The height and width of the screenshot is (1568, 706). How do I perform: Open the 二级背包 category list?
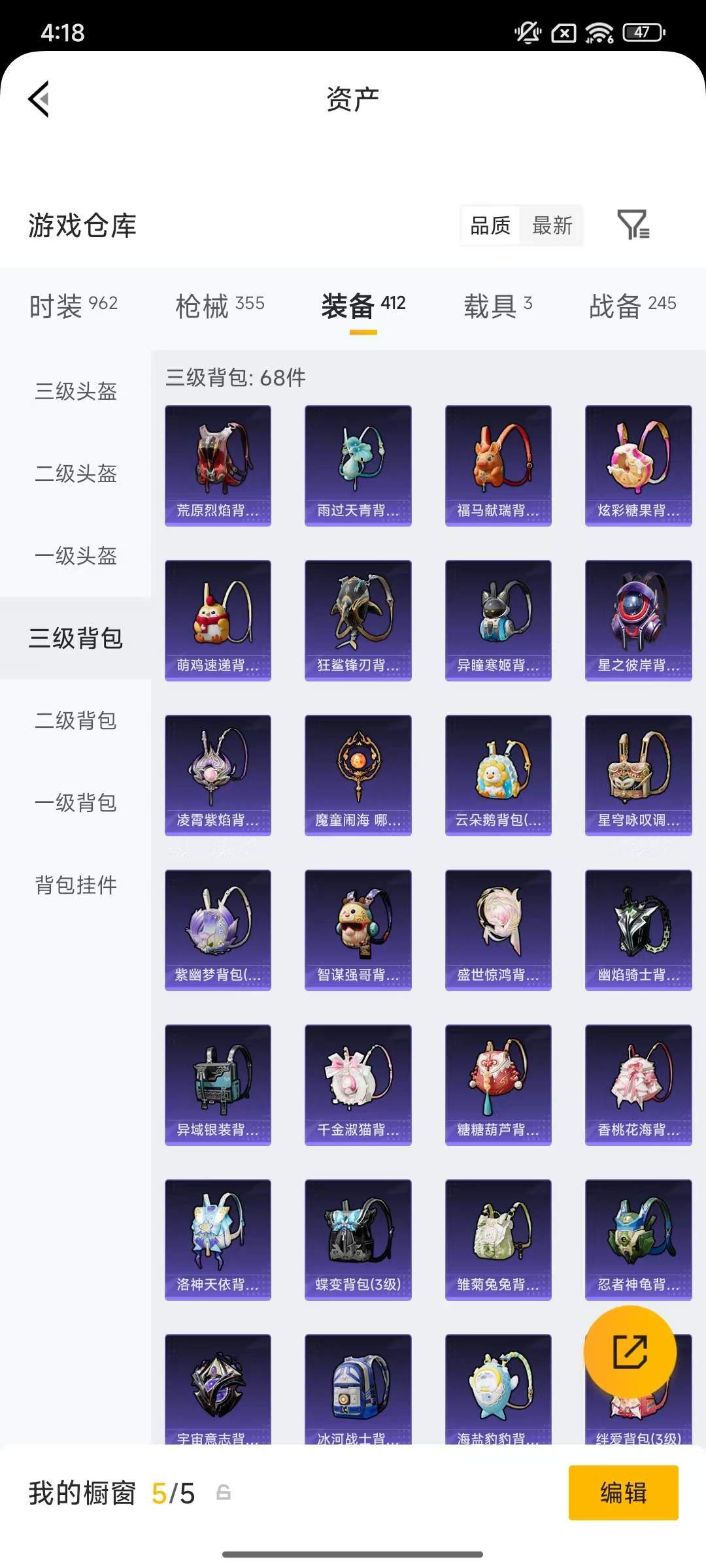tap(75, 721)
